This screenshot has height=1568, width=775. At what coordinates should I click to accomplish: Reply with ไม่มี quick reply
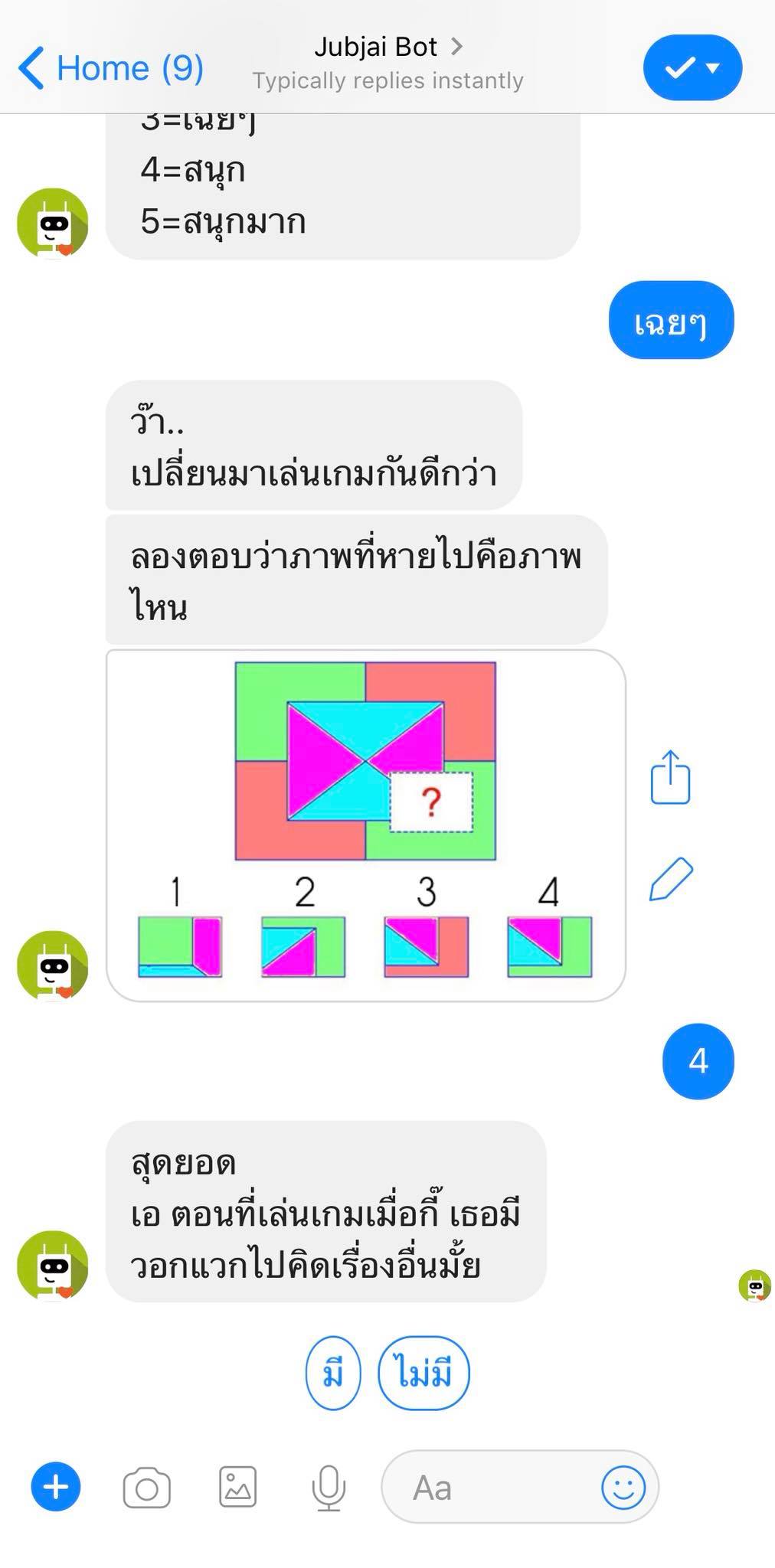click(423, 1374)
